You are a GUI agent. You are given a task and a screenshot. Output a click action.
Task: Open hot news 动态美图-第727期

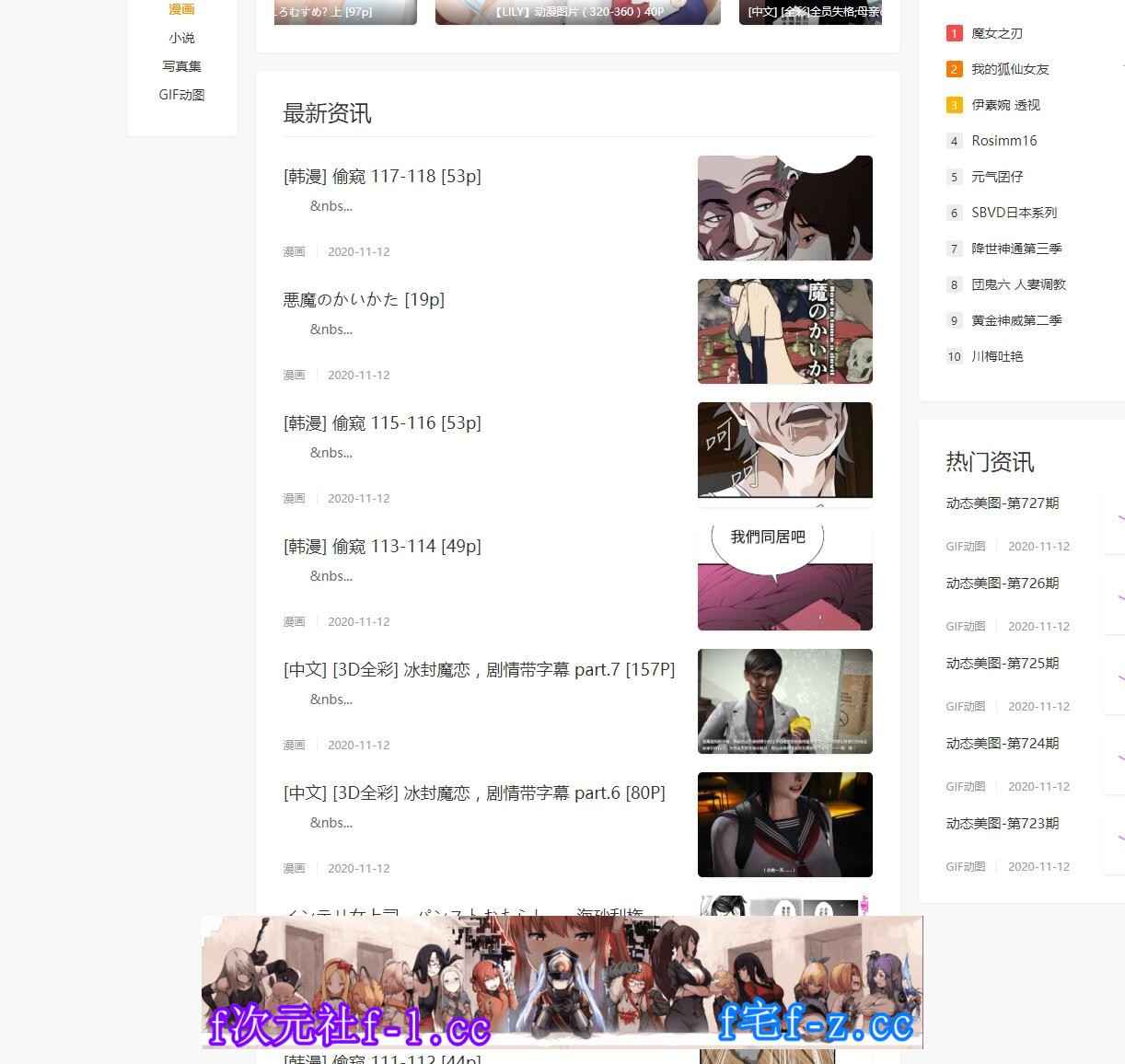point(1002,503)
